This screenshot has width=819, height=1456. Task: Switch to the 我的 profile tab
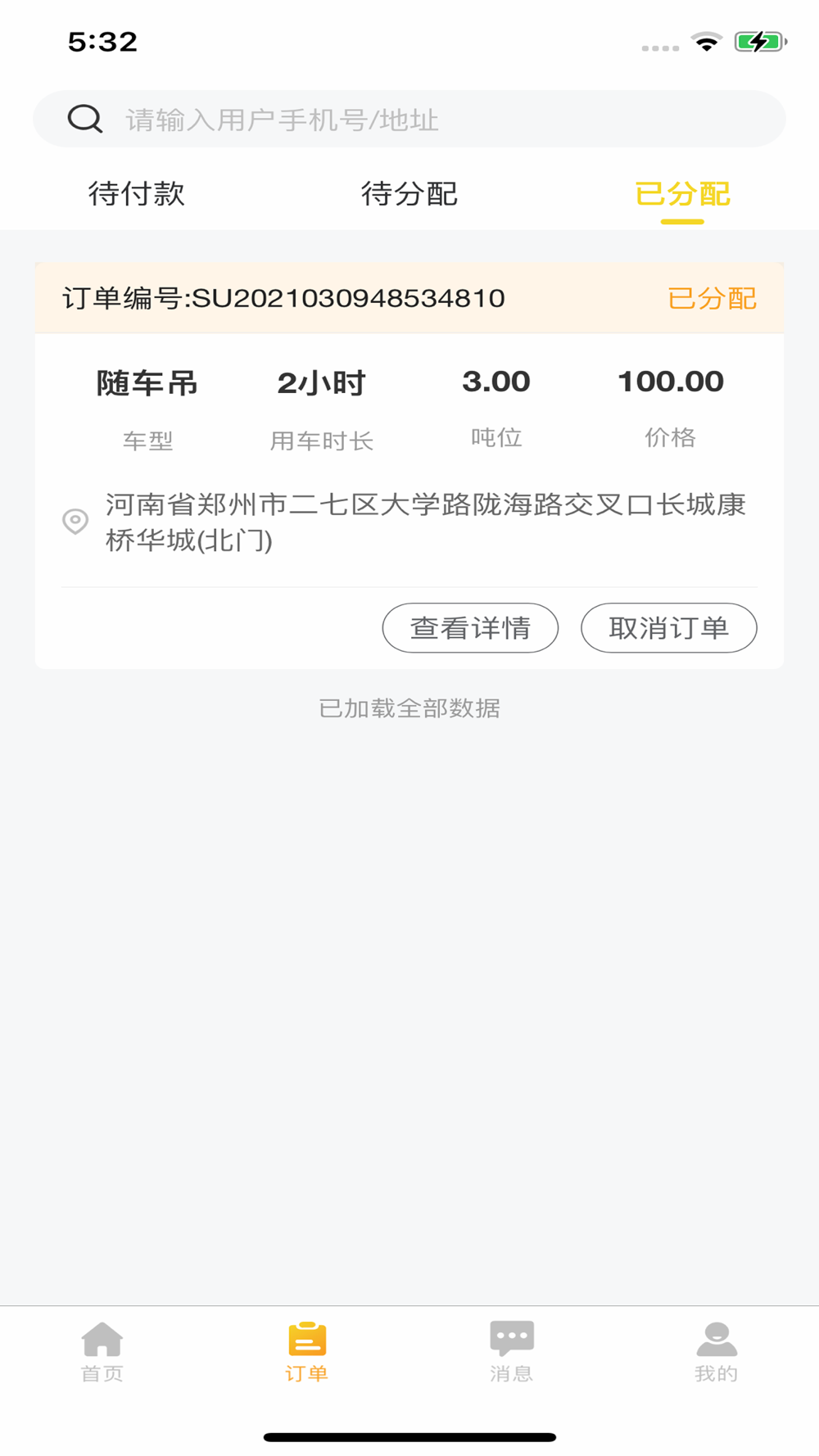tap(717, 1351)
